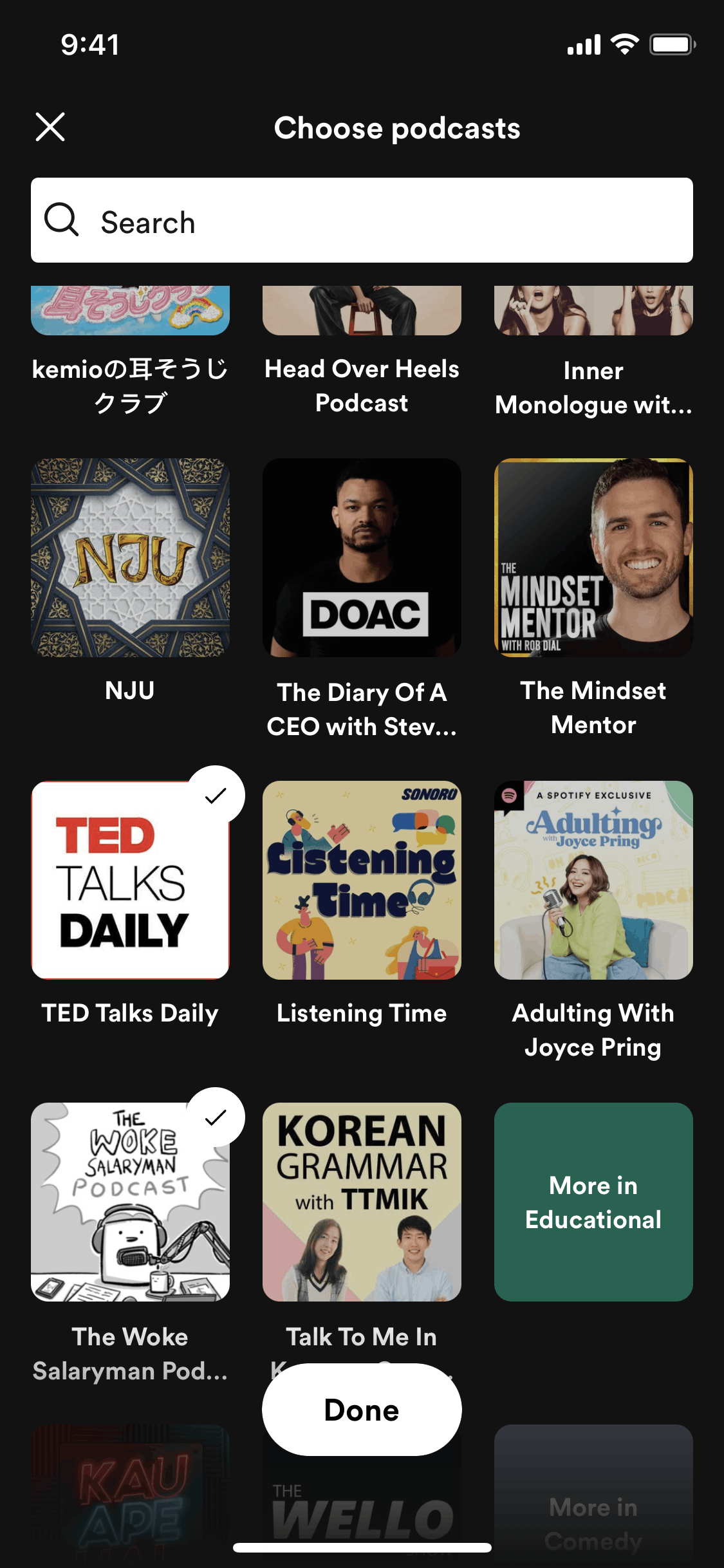Confirm selection with Done button

pyautogui.click(x=362, y=1410)
